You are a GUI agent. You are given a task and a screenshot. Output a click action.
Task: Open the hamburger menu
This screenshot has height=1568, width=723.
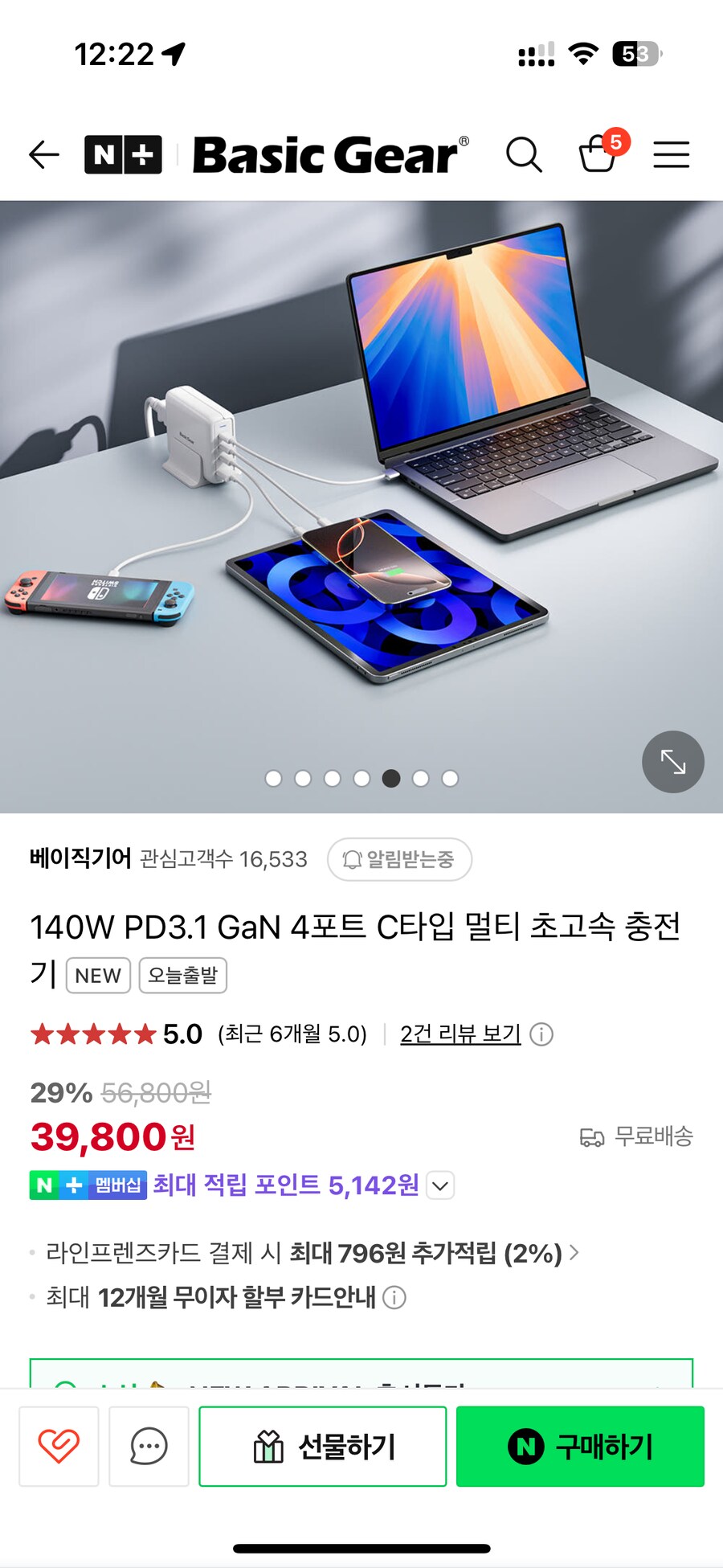[672, 154]
